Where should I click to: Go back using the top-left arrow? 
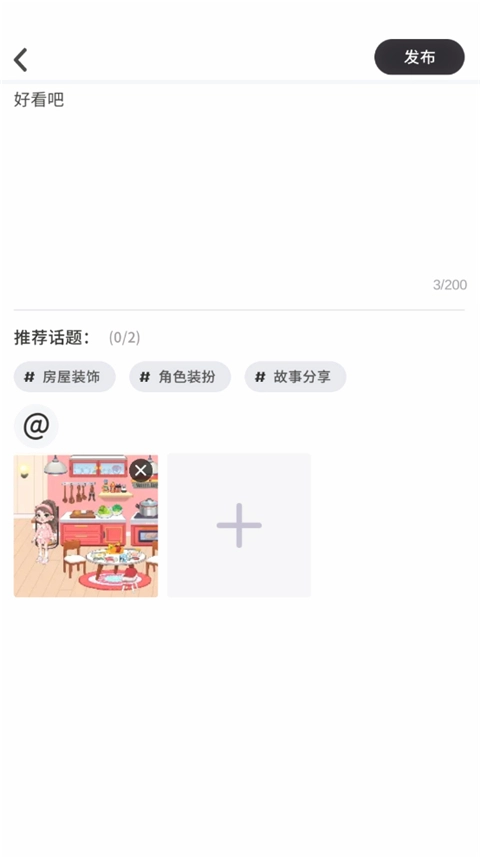coord(21,60)
